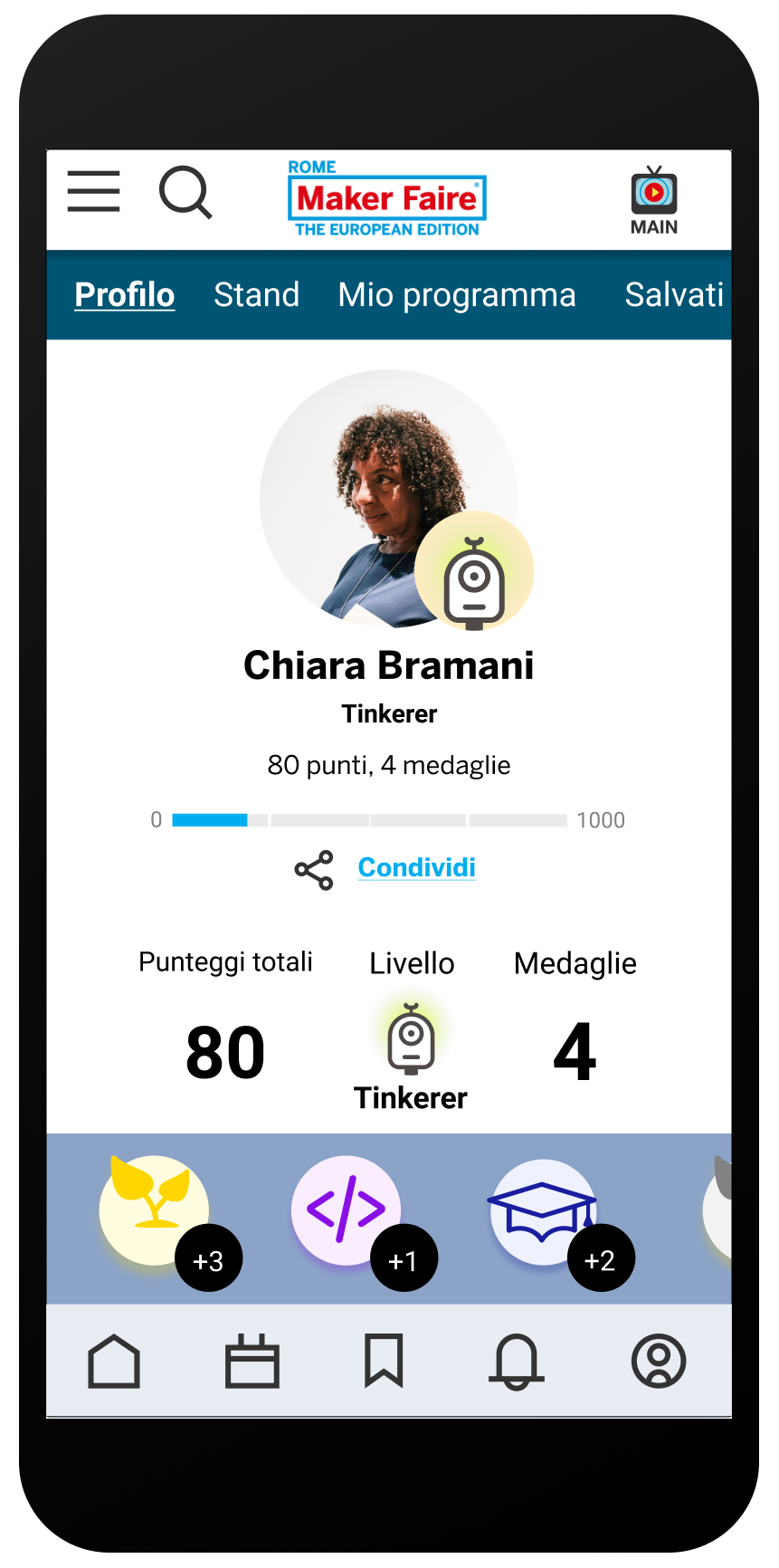This screenshot has height=1568, width=779.
Task: Select the Profilo tab
Action: (x=124, y=295)
